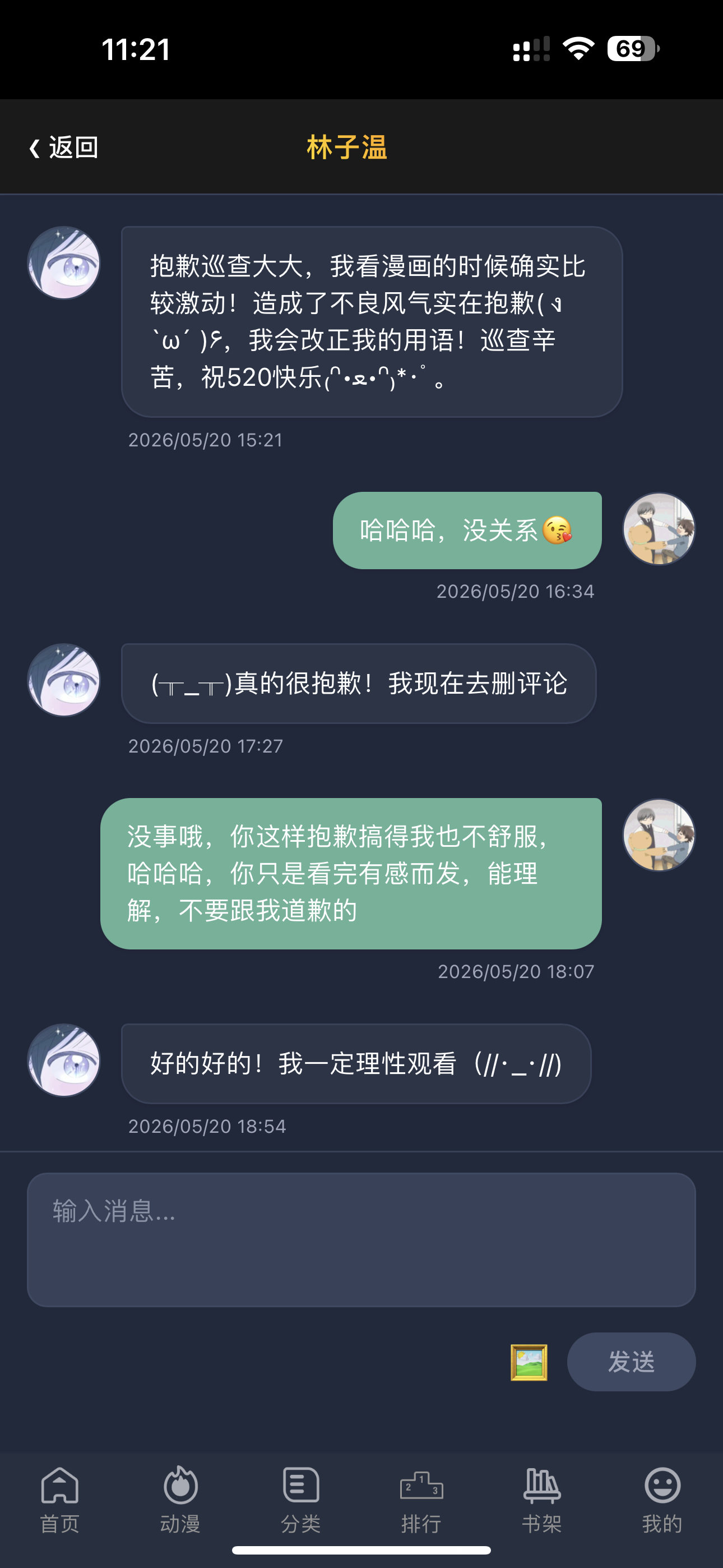Tap the 发送 send button
Image resolution: width=723 pixels, height=1568 pixels.
(x=631, y=1362)
